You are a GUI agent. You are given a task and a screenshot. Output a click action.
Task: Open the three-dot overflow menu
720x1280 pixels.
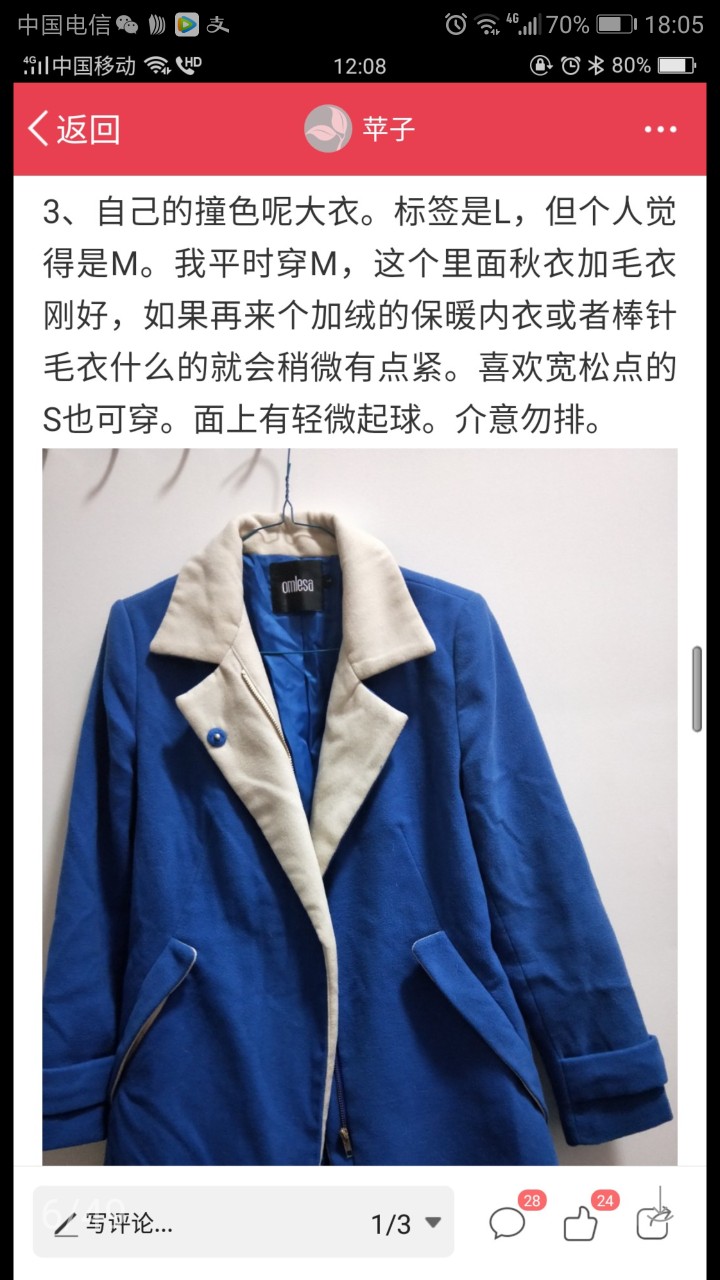pos(661,130)
